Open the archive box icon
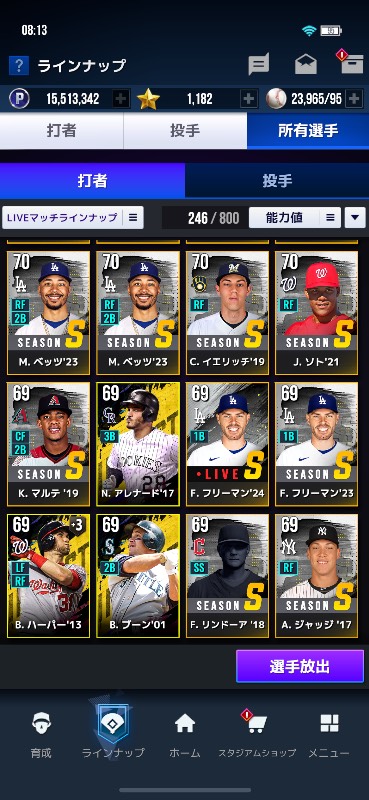This screenshot has width=369, height=800. click(x=352, y=65)
